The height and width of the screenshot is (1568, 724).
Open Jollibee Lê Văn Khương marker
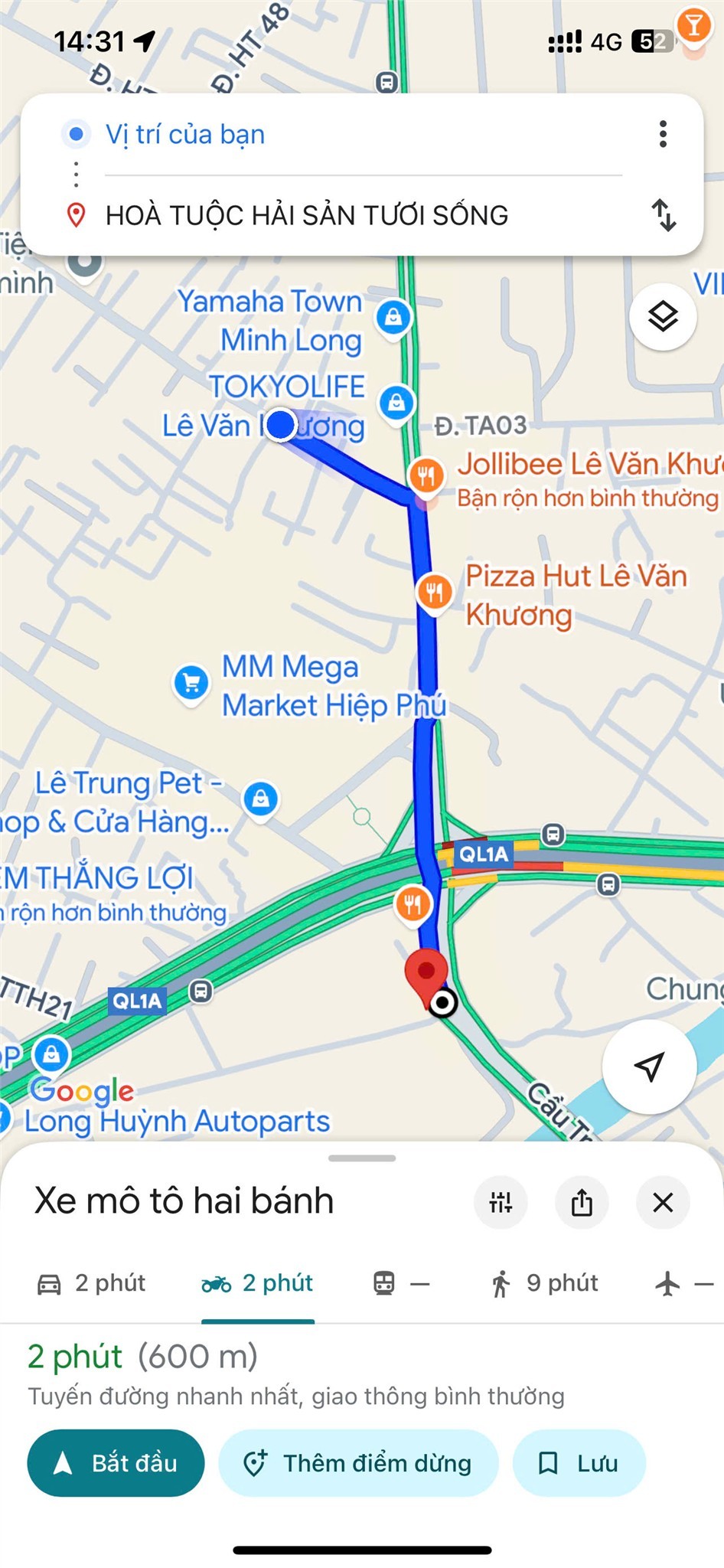[x=426, y=475]
